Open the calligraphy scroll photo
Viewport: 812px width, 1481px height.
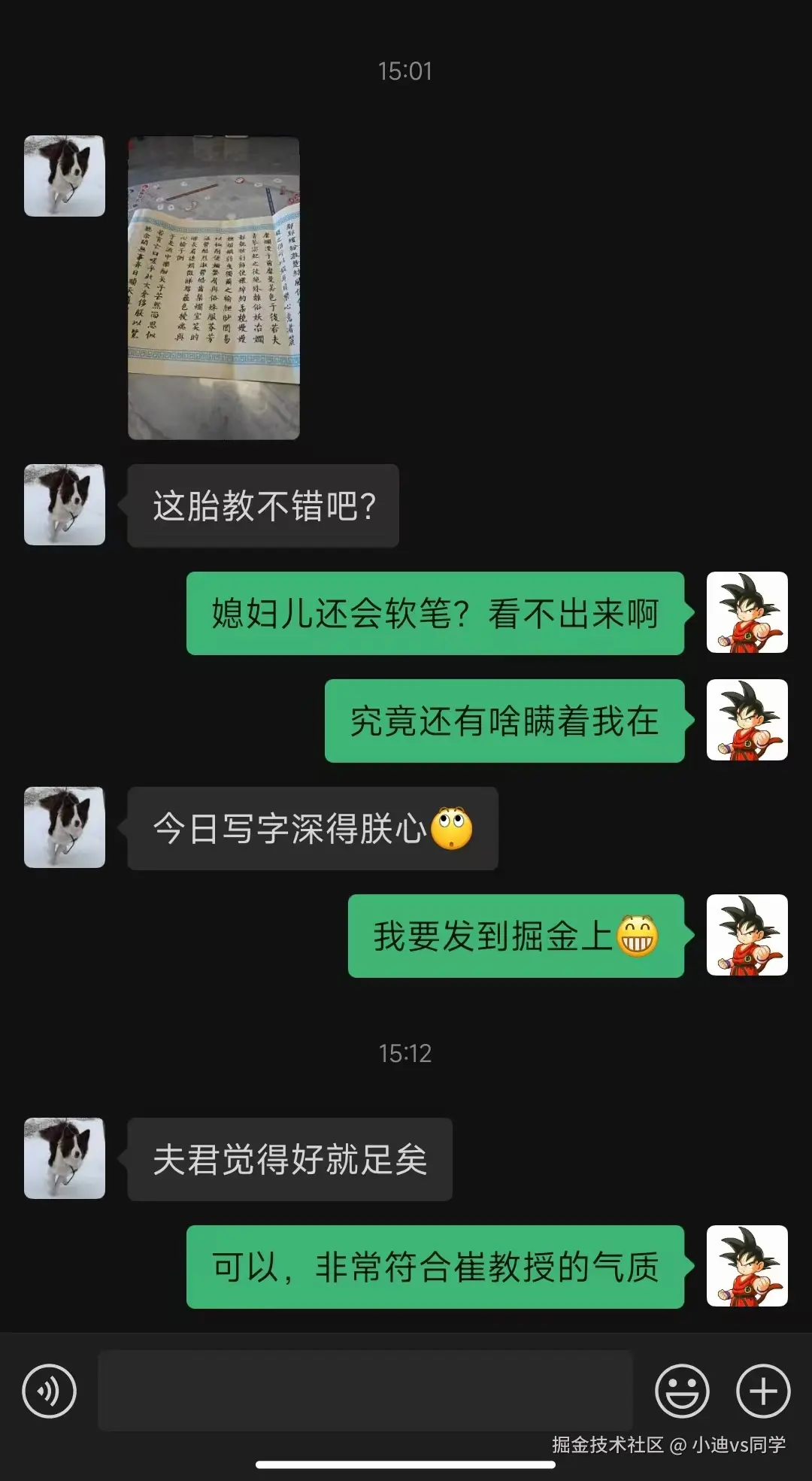tap(214, 286)
